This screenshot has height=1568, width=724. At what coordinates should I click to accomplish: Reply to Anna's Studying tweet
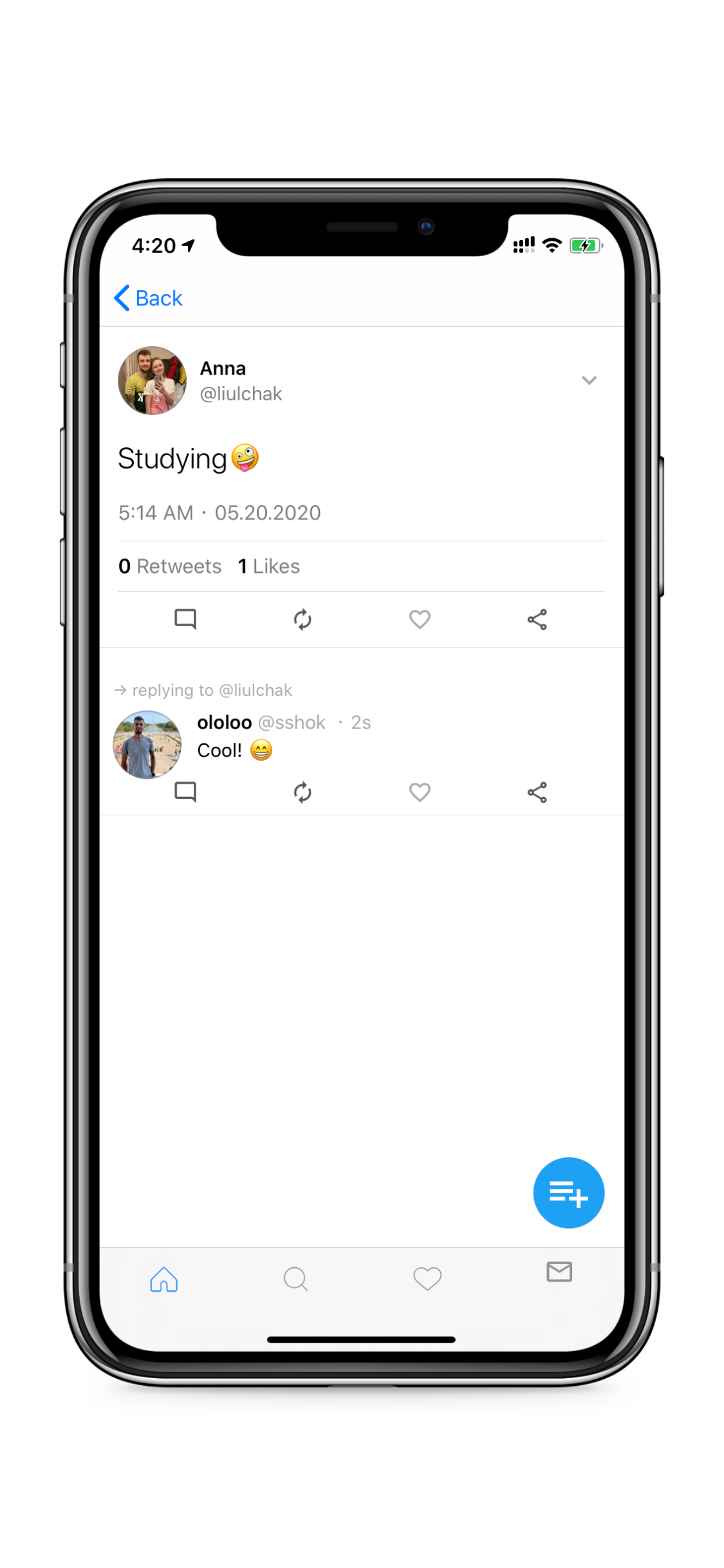pos(185,619)
